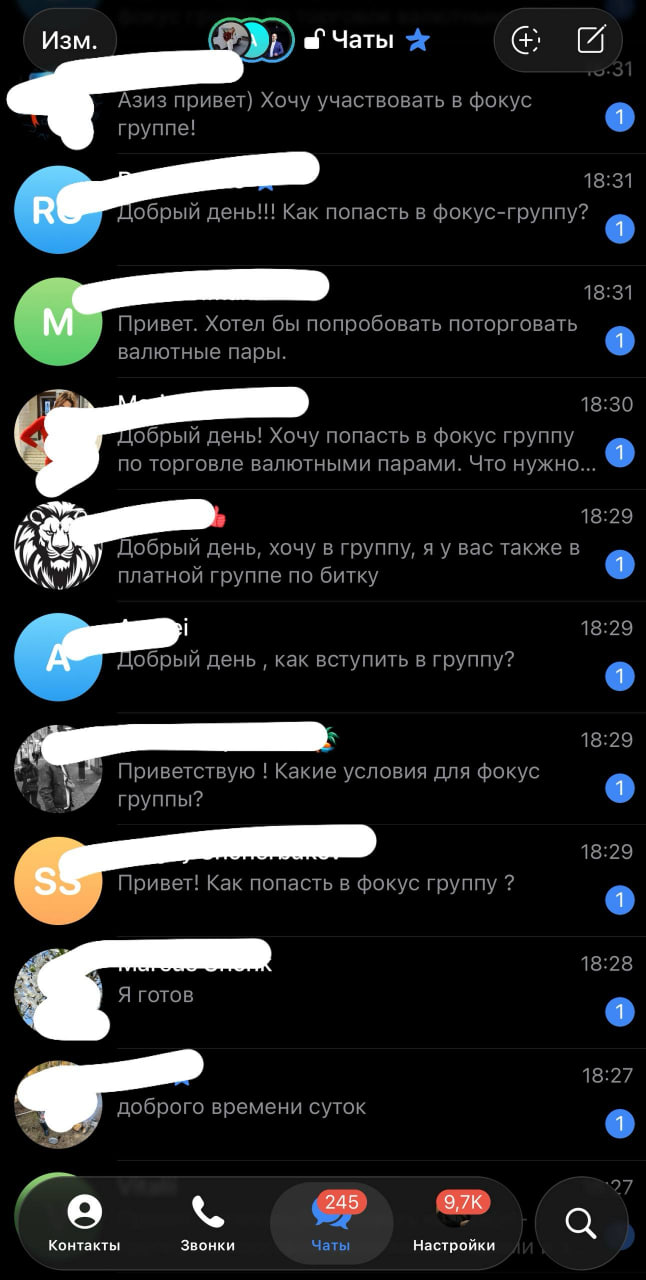646x1280 pixels.
Task: Switch to the Звонки tab
Action: click(x=208, y=1224)
